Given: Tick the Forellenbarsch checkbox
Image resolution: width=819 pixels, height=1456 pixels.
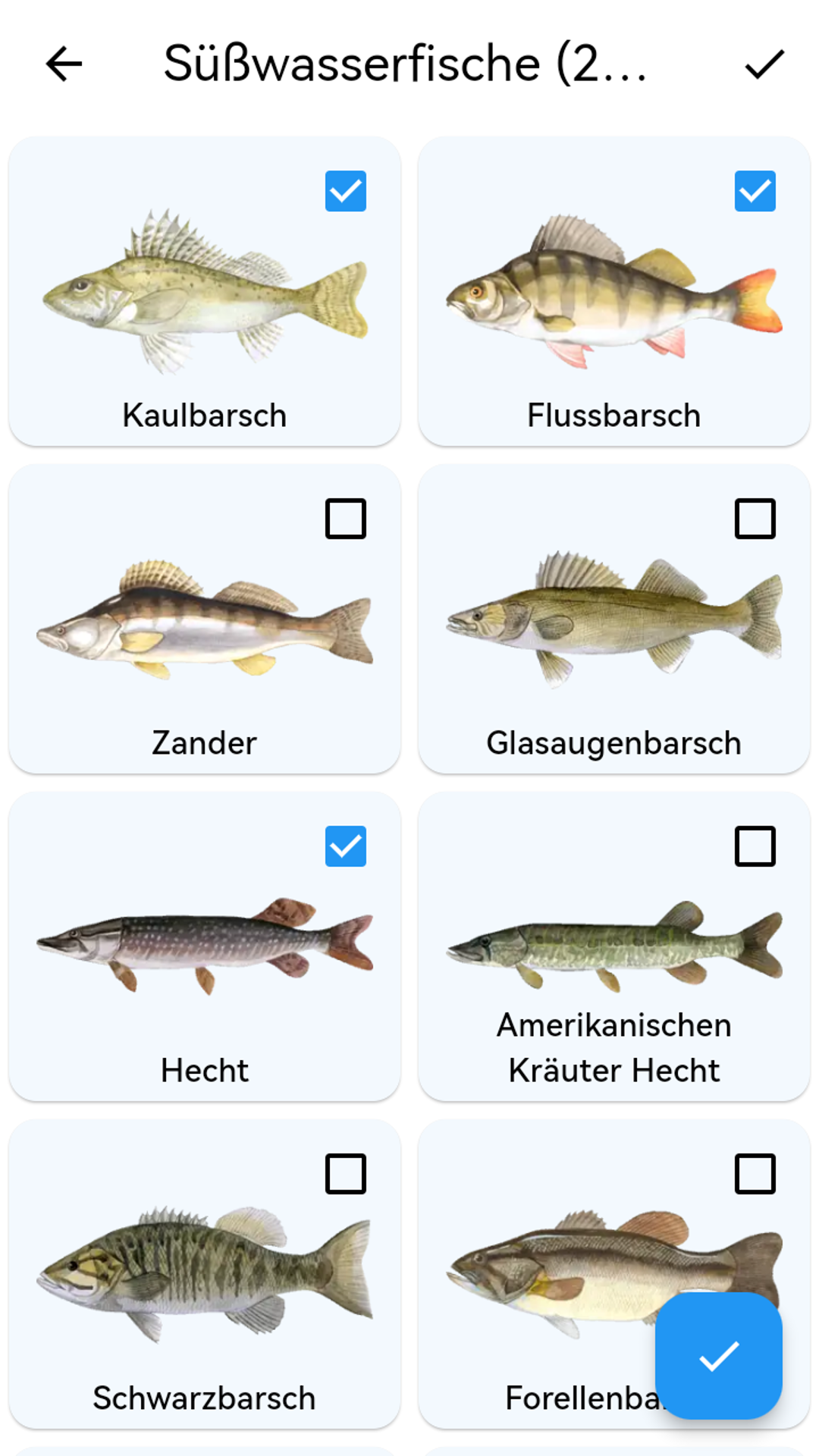Looking at the screenshot, I should pyautogui.click(x=755, y=1174).
